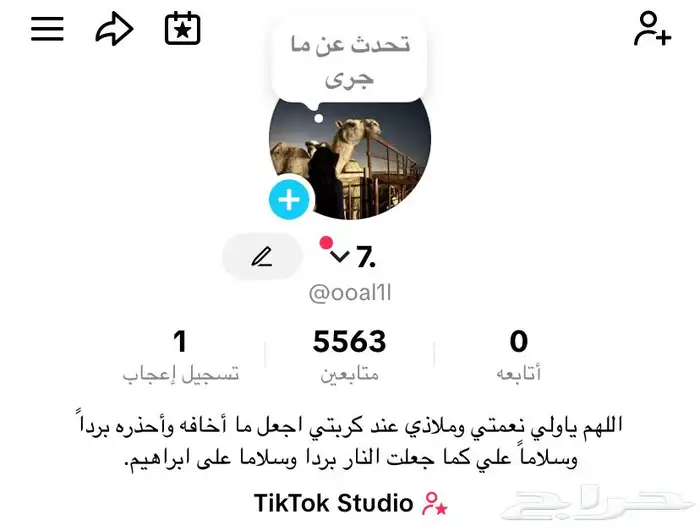Open the calendar star icon
Viewport: 700px width, 531px height.
[182, 29]
